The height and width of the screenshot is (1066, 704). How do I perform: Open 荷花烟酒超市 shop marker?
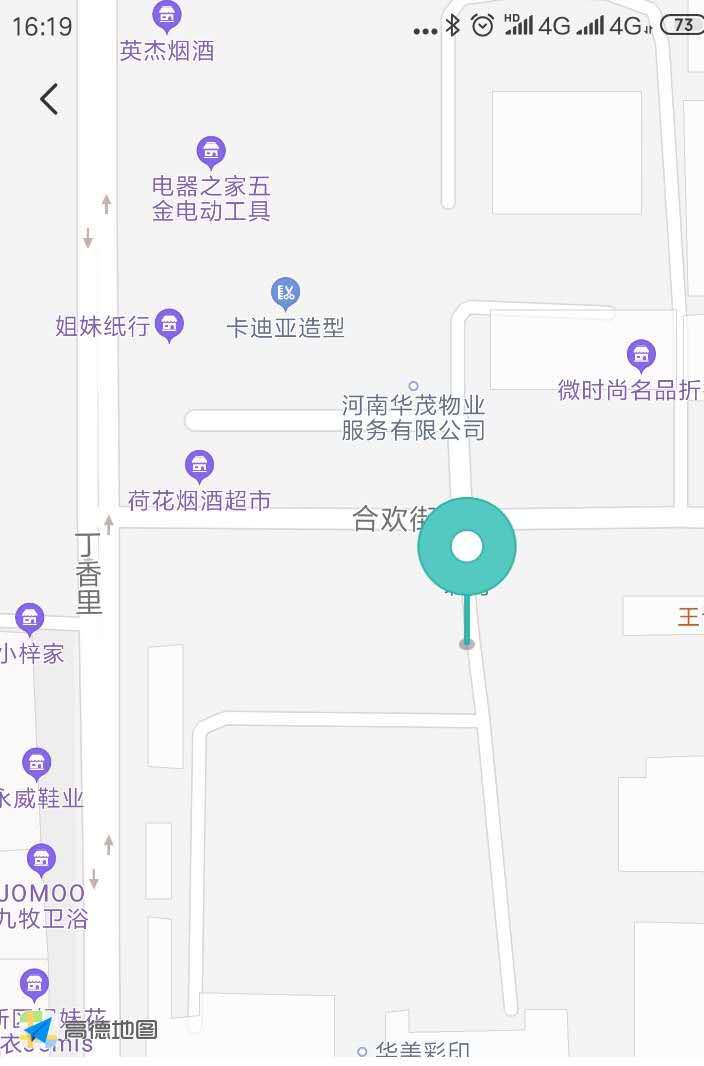click(x=200, y=466)
